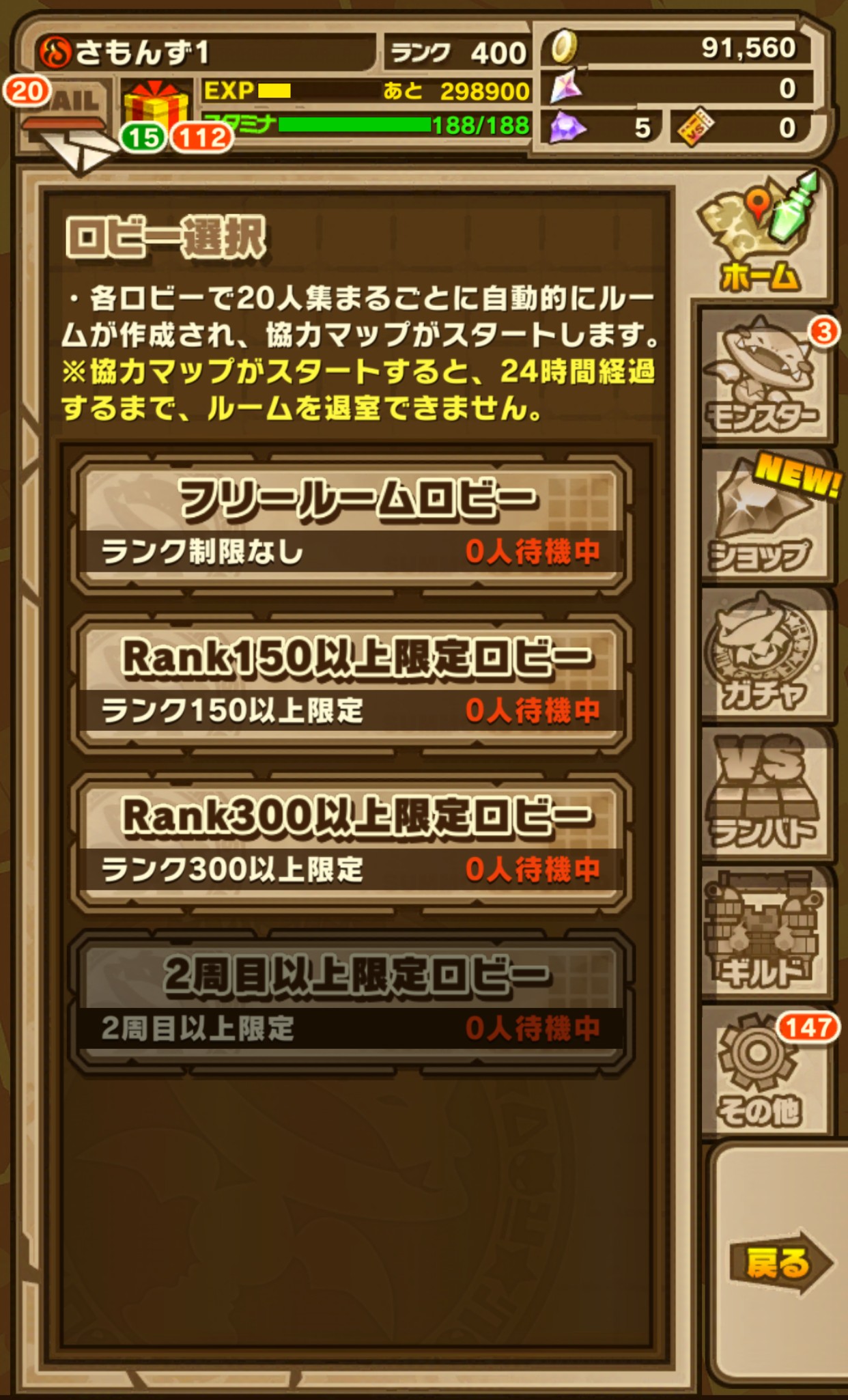Open the gift box presents
Image resolution: width=848 pixels, height=1400 pixels.
(156, 111)
